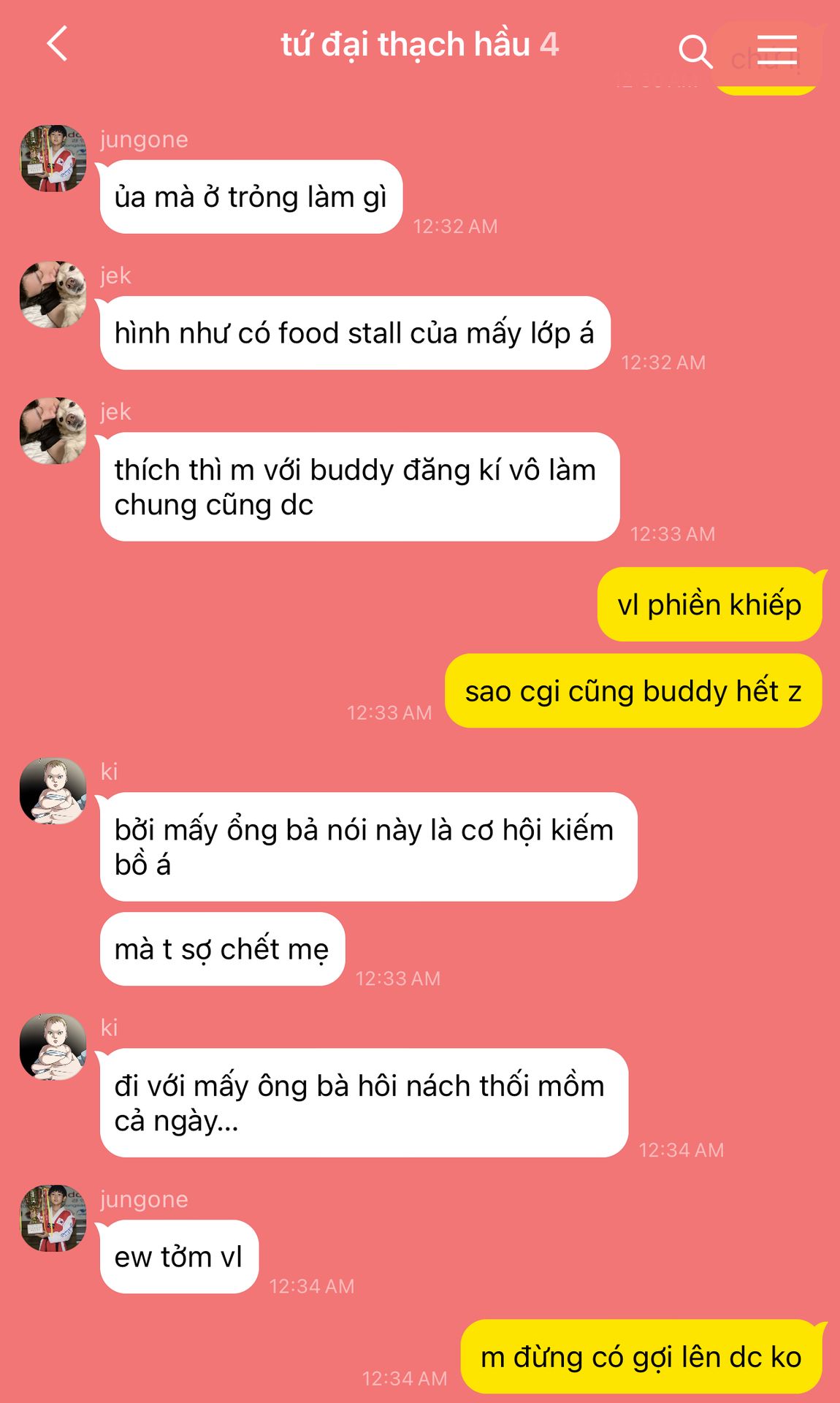Go back from the group chat
This screenshot has width=840, height=1403.
coord(57,44)
